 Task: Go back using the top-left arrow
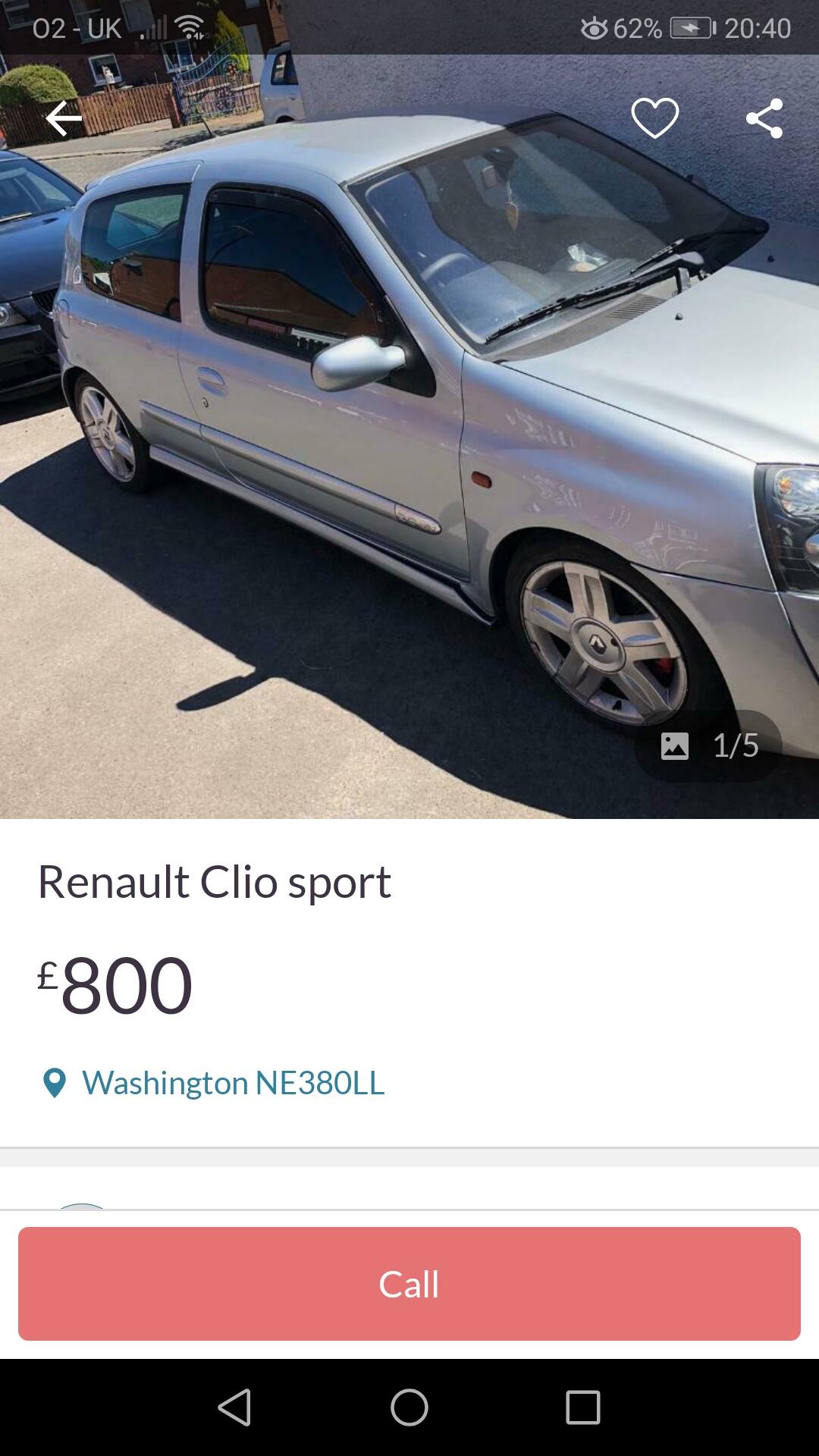pyautogui.click(x=64, y=119)
